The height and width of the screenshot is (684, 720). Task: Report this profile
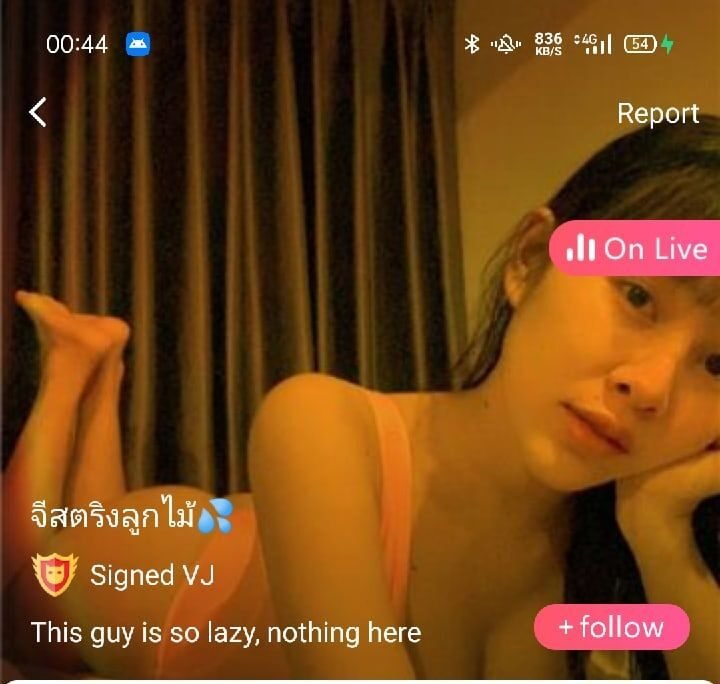coord(657,114)
